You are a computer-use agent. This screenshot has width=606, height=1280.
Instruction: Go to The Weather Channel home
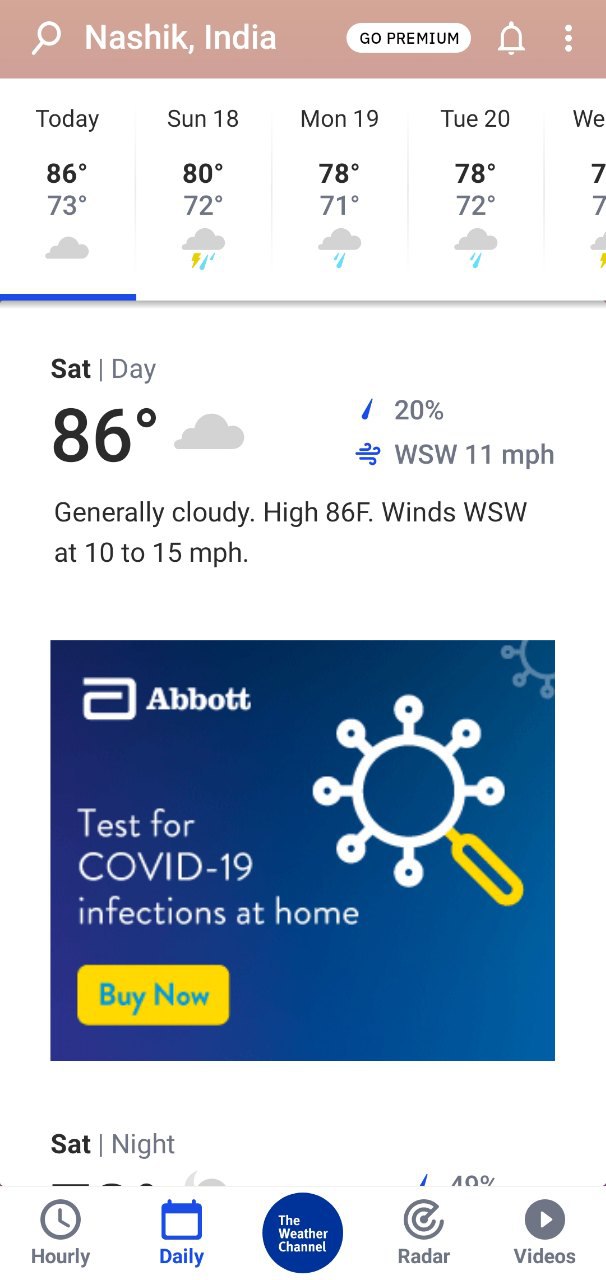[303, 1233]
